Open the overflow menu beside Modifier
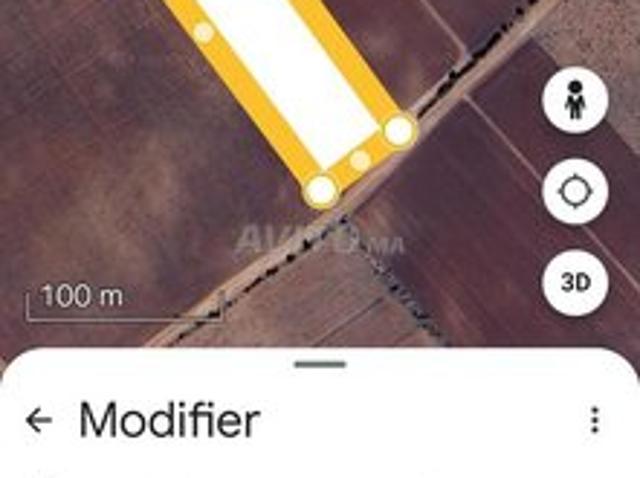640x478 pixels. 595,420
